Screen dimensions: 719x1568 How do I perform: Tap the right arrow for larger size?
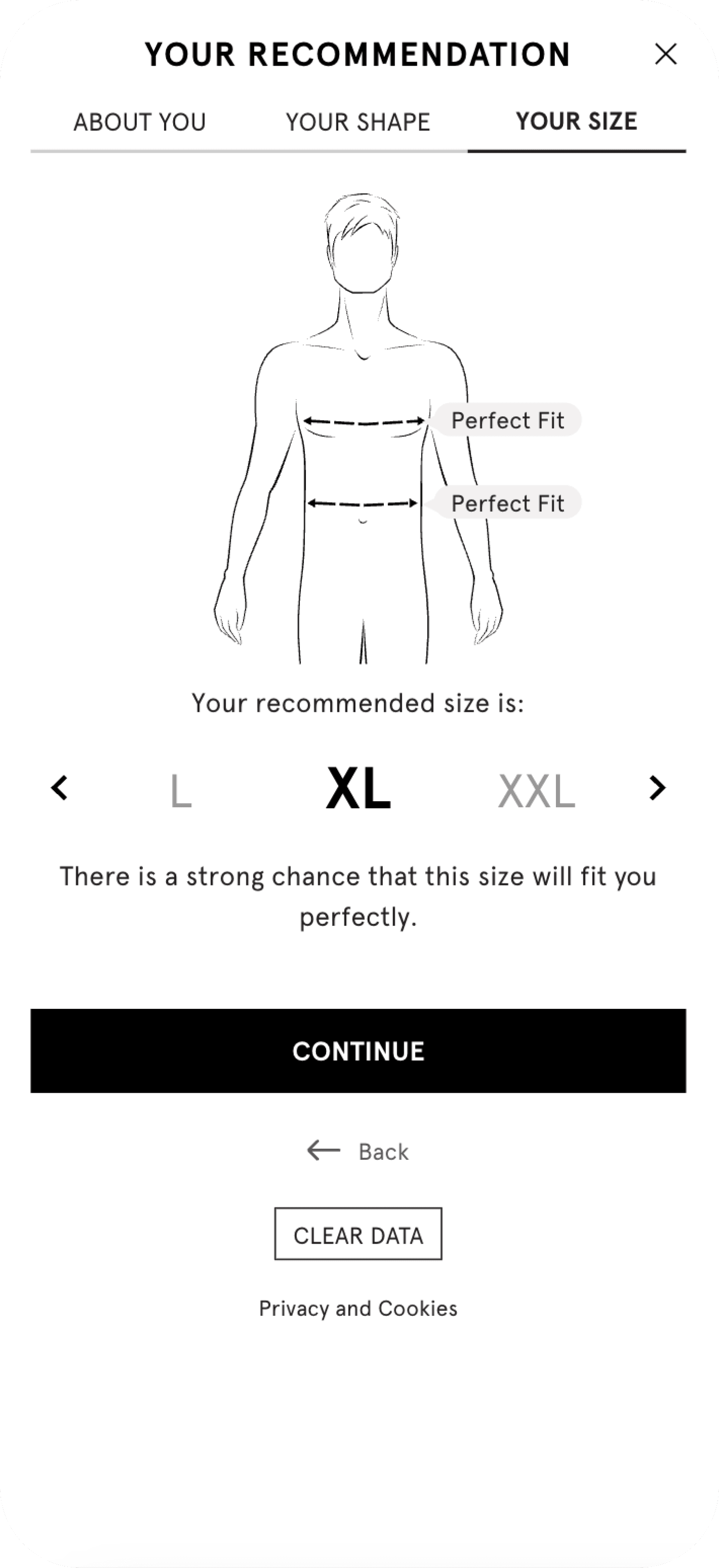coord(657,788)
